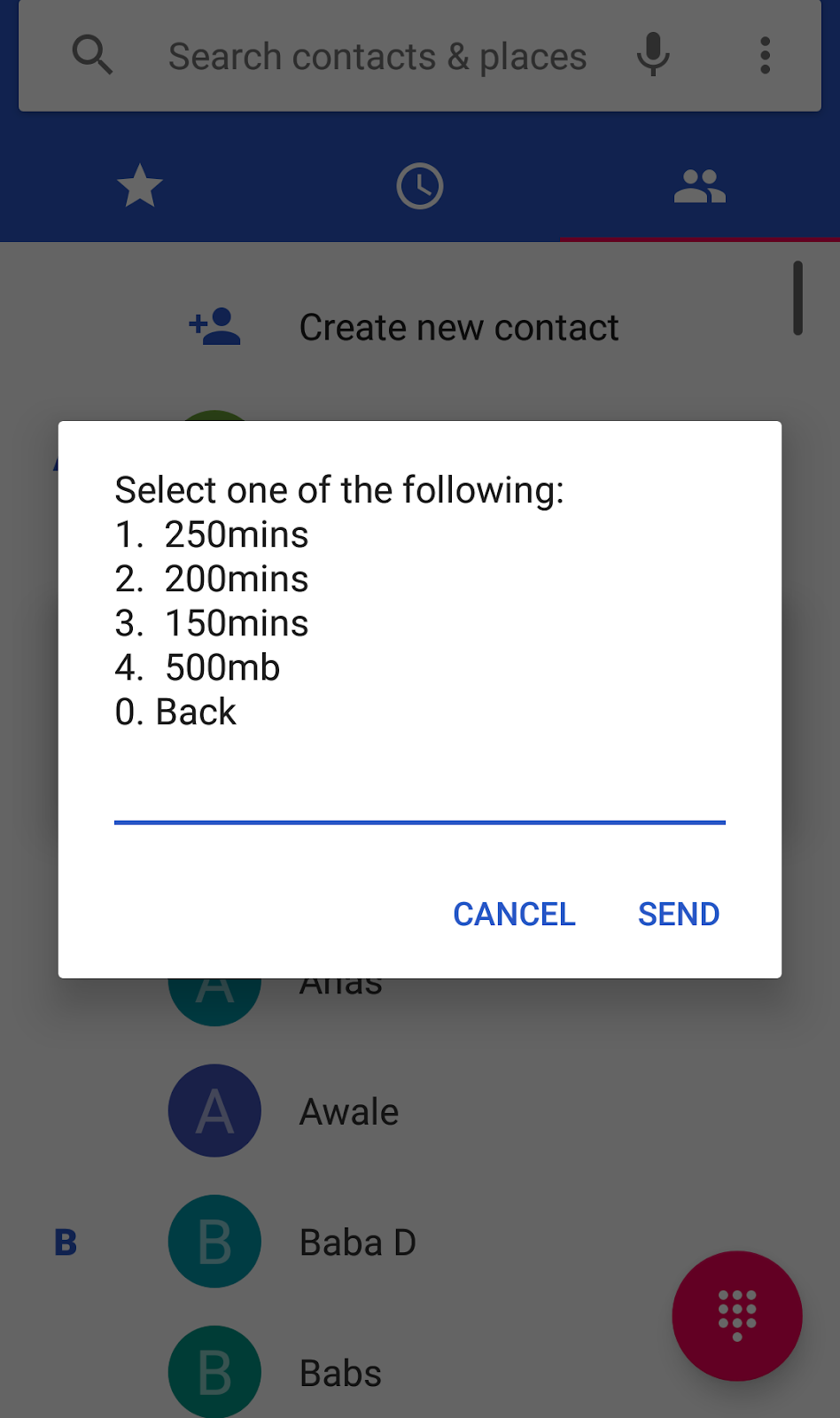The image size is (840, 1418).
Task: Select option 2 for 200mins
Action: point(211,578)
